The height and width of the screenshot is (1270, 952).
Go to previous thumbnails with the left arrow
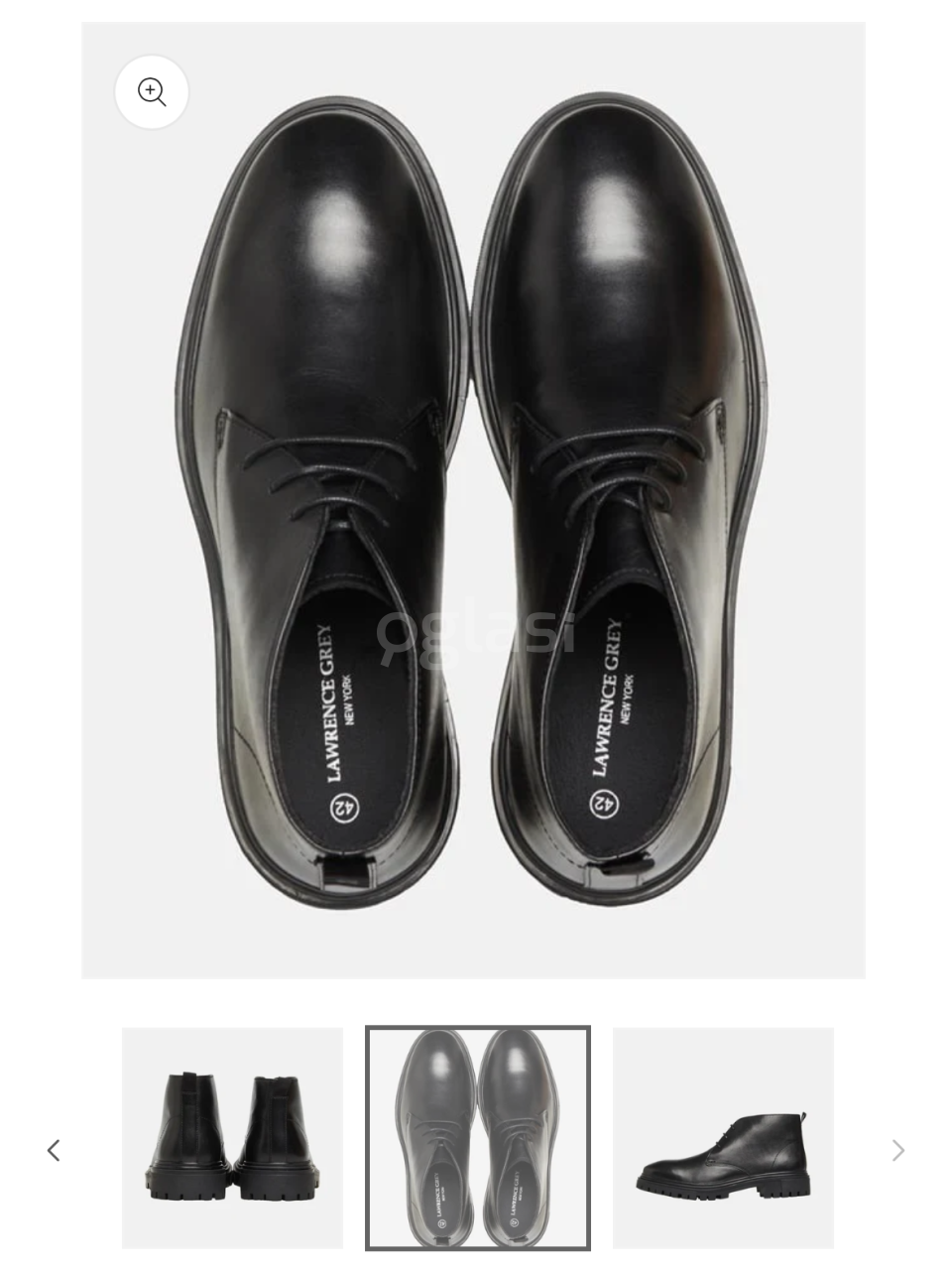(x=54, y=1150)
